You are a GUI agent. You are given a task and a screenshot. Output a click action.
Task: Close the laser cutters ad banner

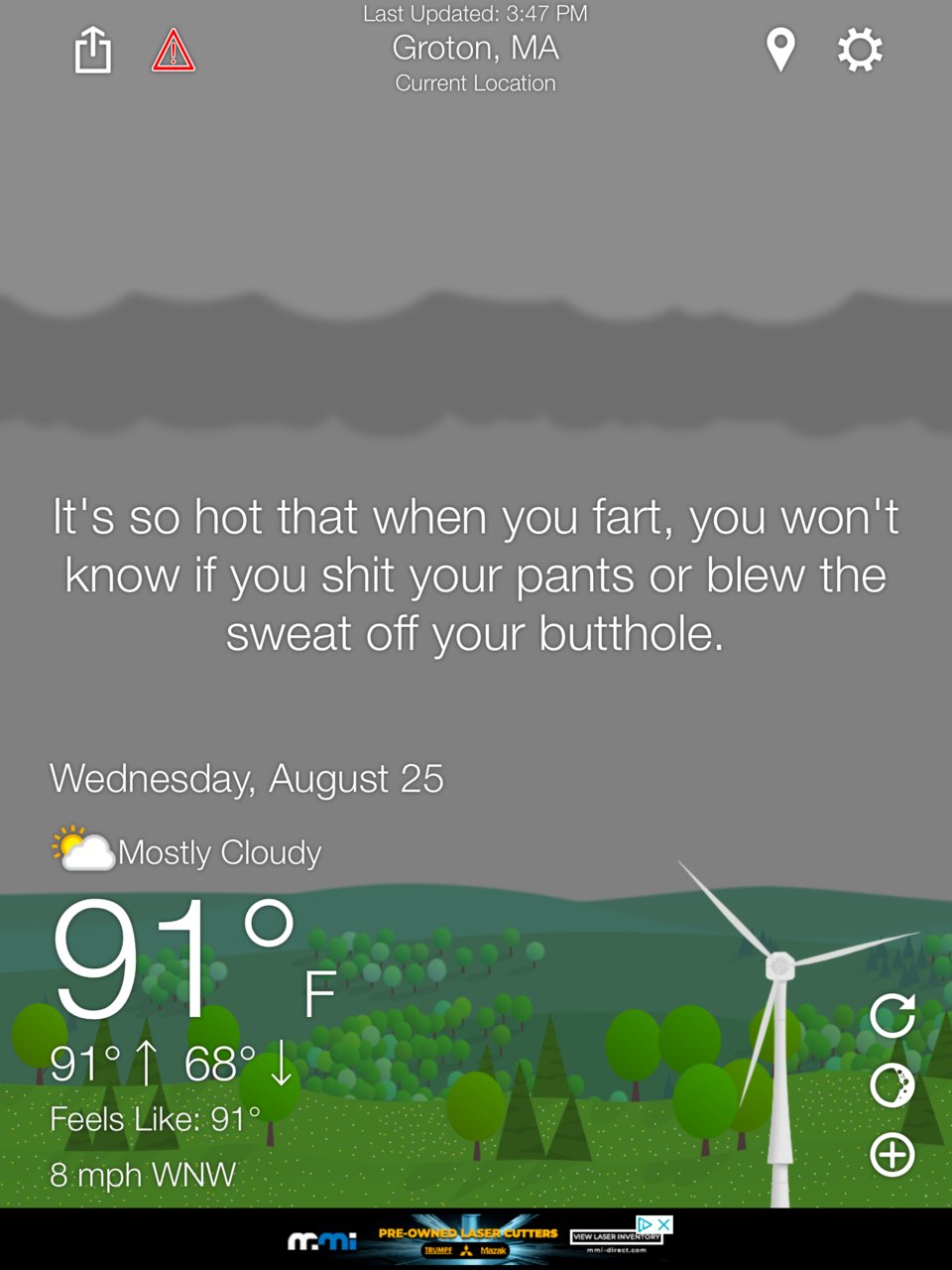pyautogui.click(x=664, y=1224)
